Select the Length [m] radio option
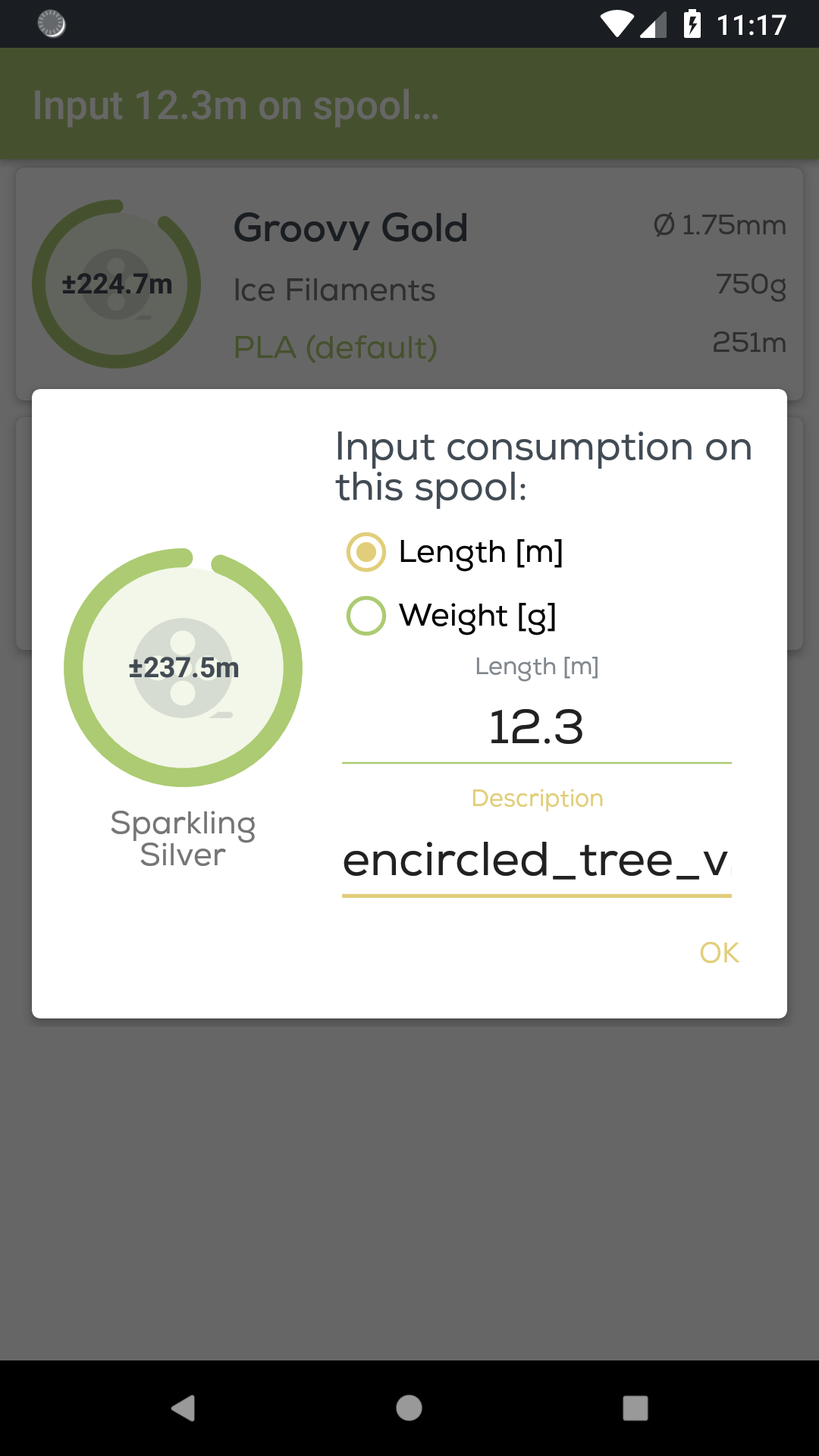Image resolution: width=819 pixels, height=1456 pixels. coord(366,552)
